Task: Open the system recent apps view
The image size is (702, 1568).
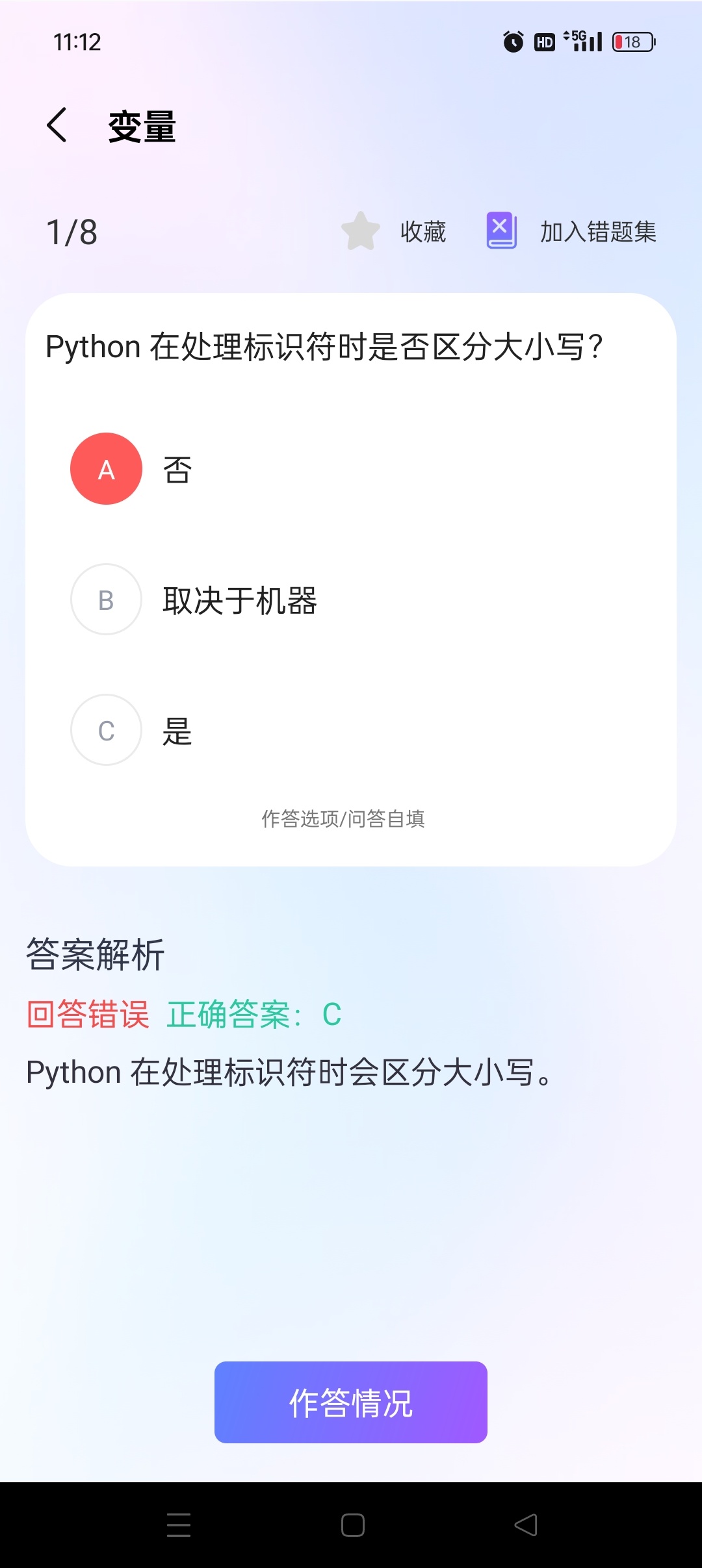Action: 179,1524
